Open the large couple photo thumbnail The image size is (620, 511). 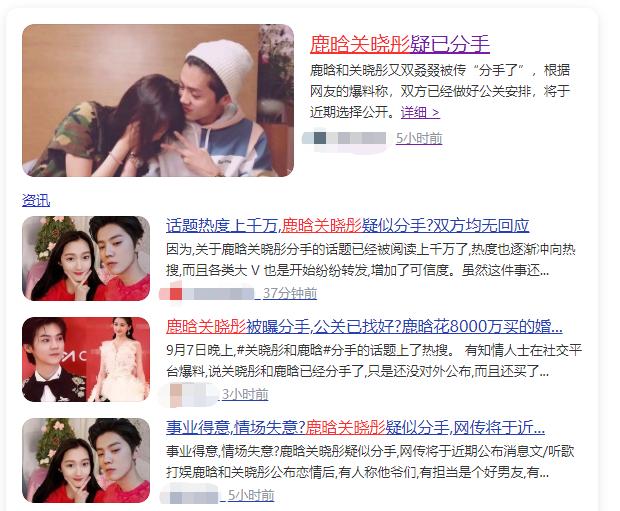pos(158,100)
